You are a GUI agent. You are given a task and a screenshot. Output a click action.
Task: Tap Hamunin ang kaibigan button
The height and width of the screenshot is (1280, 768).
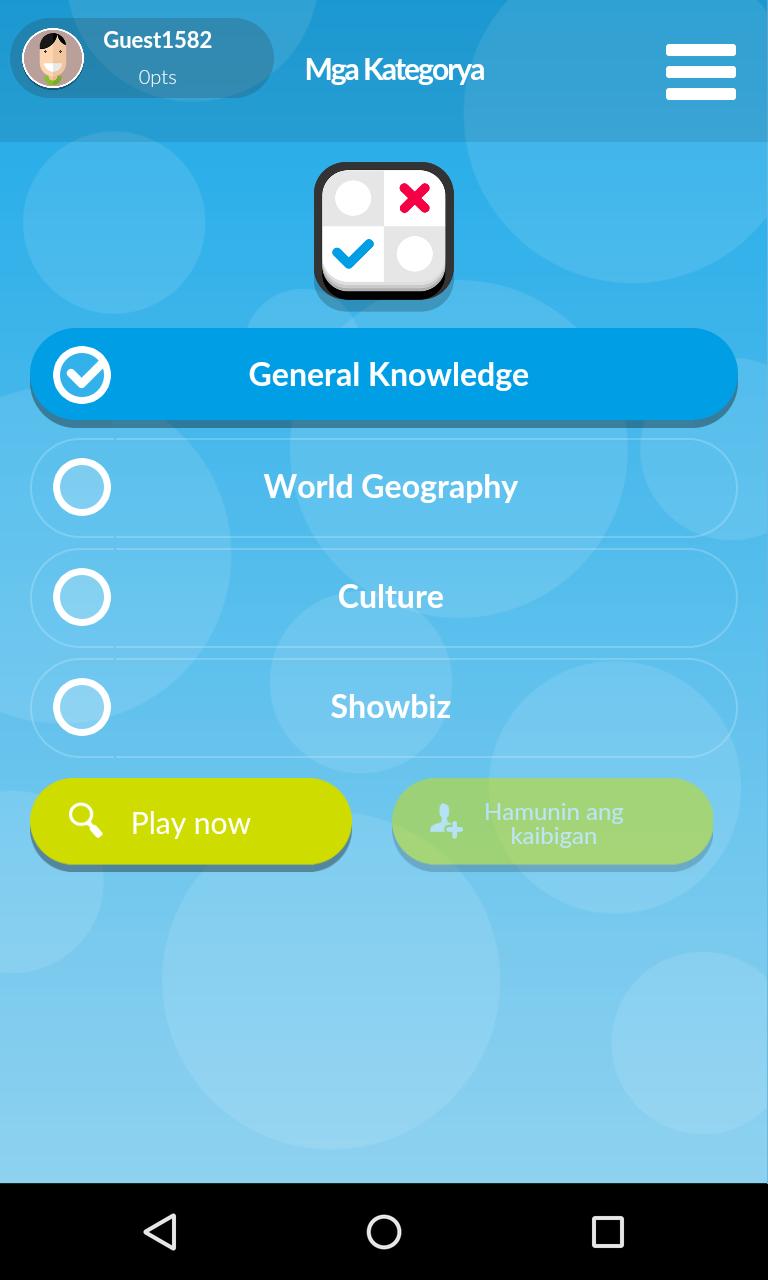coord(552,822)
